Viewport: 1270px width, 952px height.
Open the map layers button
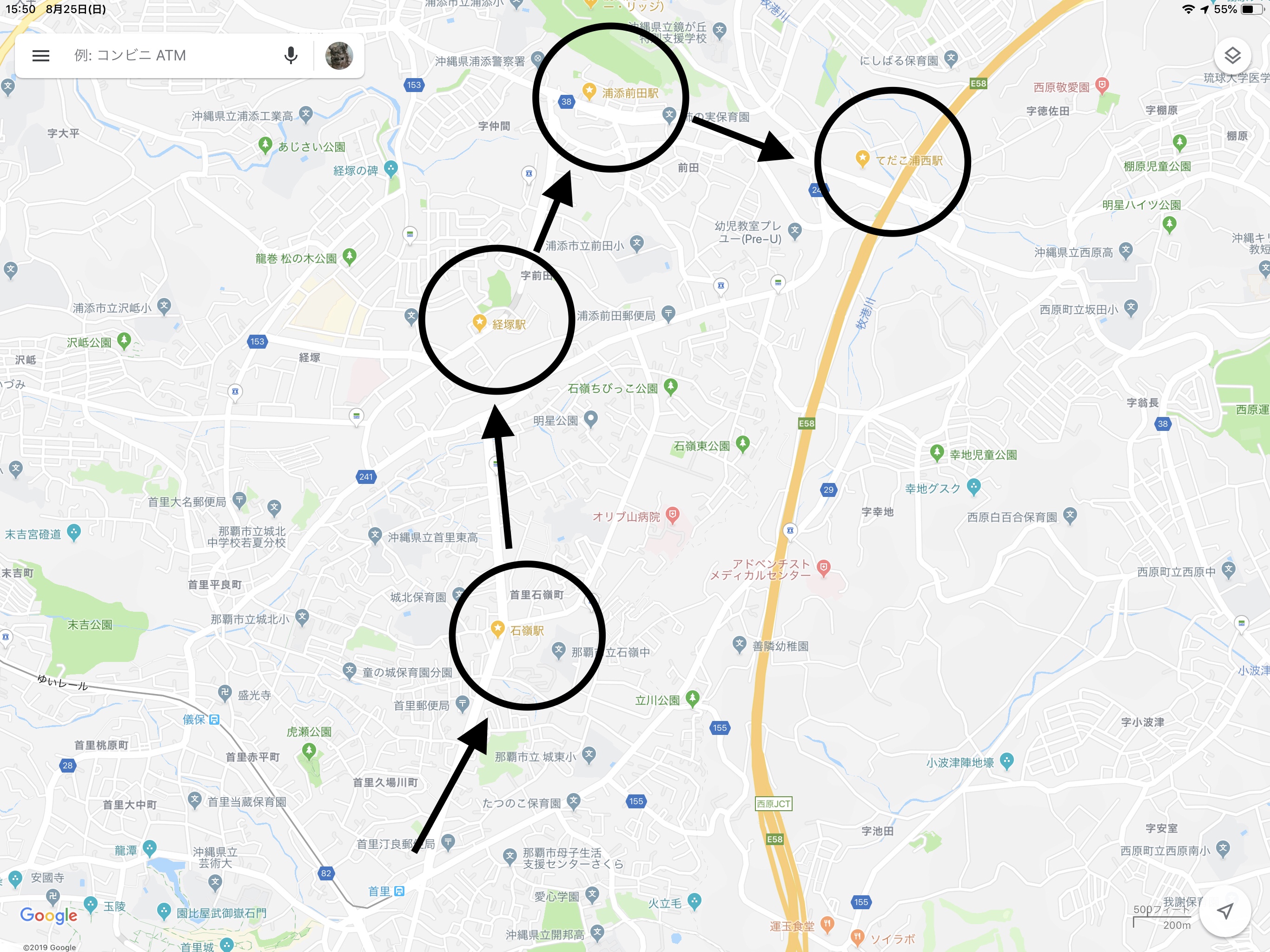pos(1232,56)
